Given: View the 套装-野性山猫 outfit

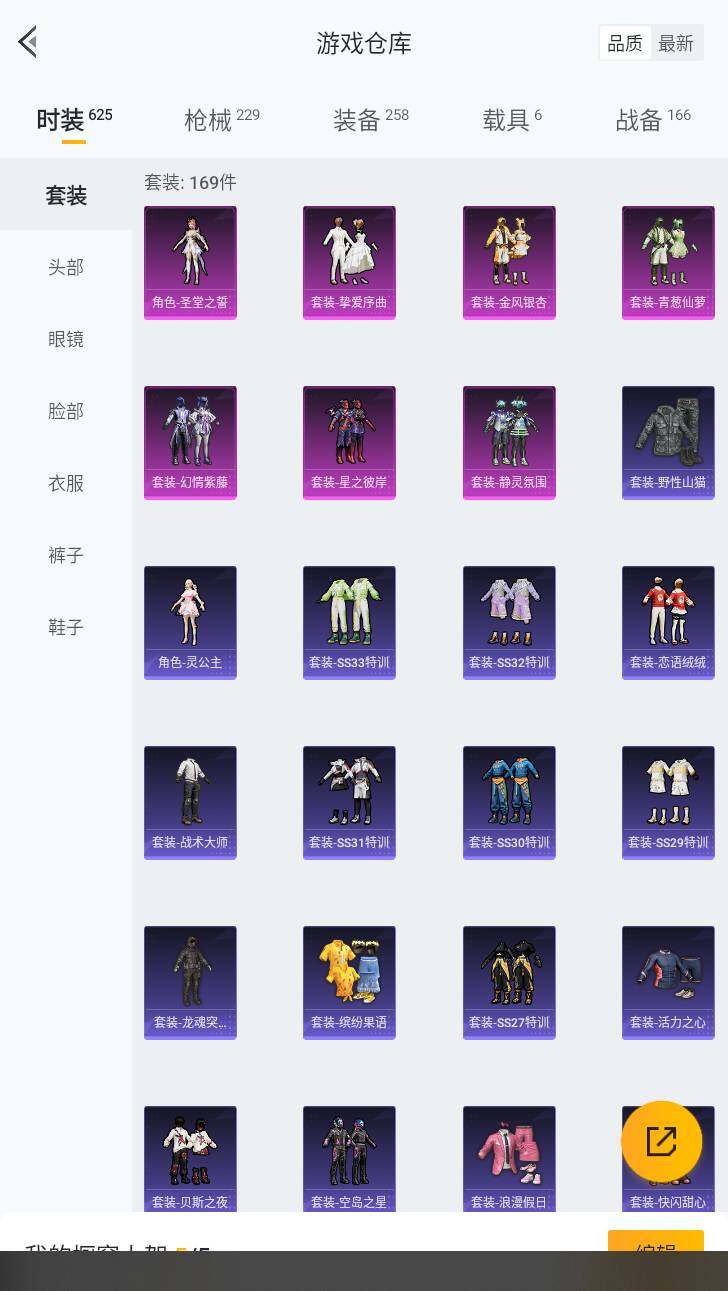Looking at the screenshot, I should [x=668, y=442].
